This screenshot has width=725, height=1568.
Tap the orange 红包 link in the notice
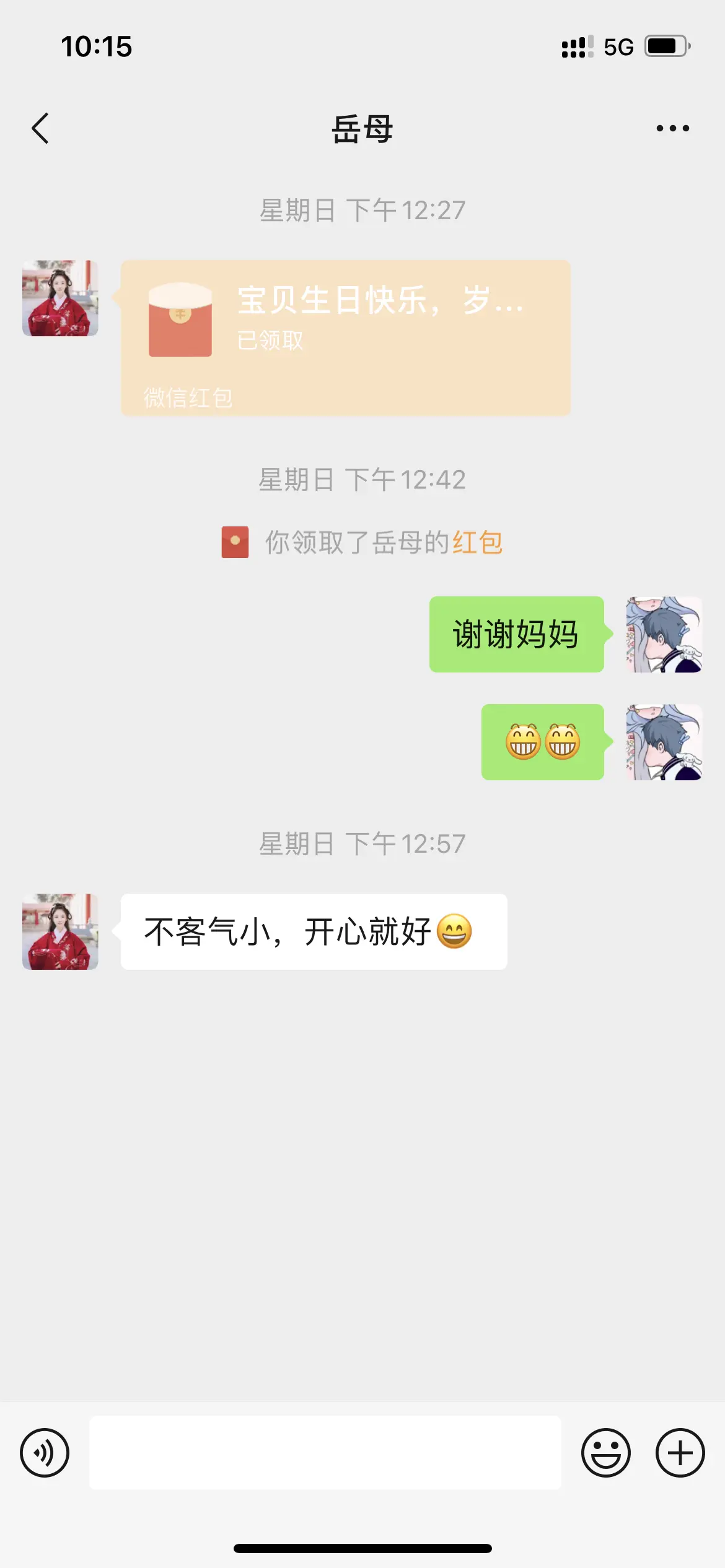477,542
